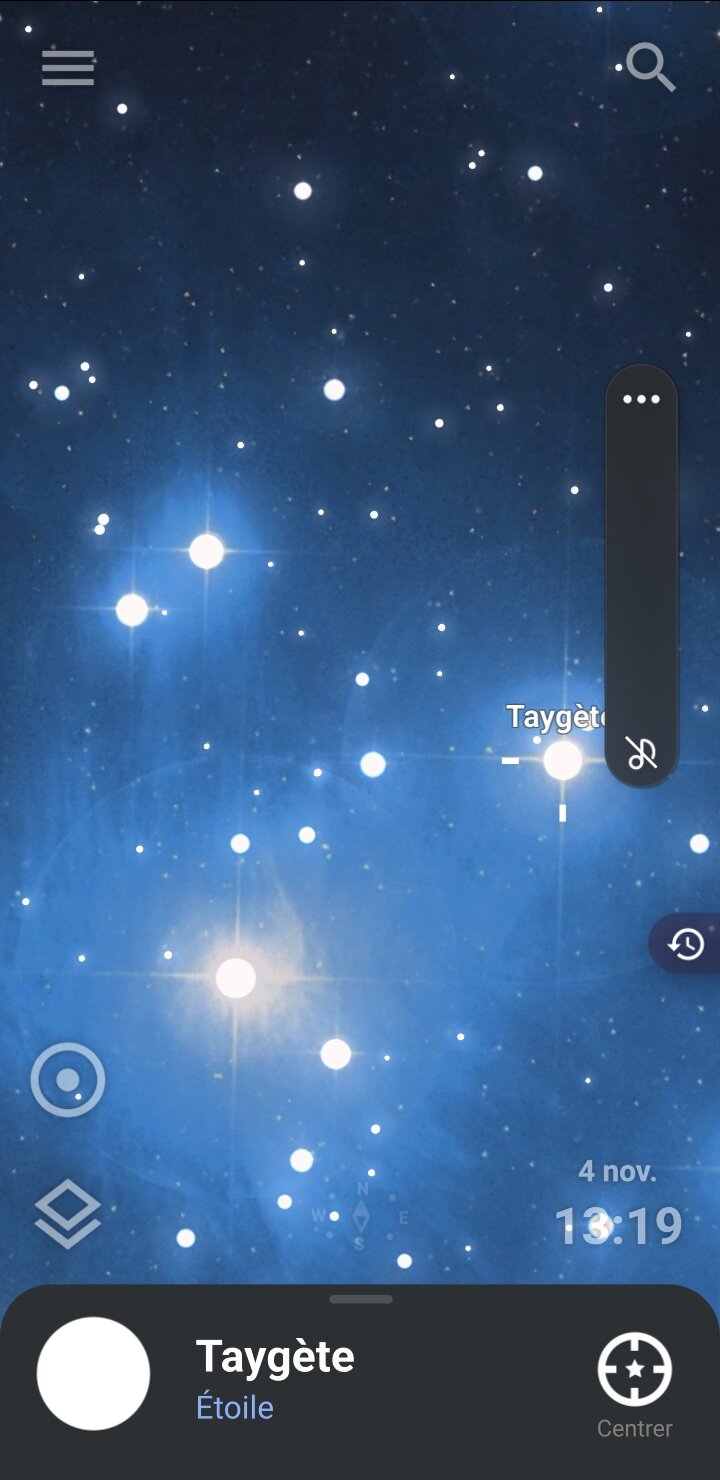
Task: Toggle the muted music icon
Action: 641,753
